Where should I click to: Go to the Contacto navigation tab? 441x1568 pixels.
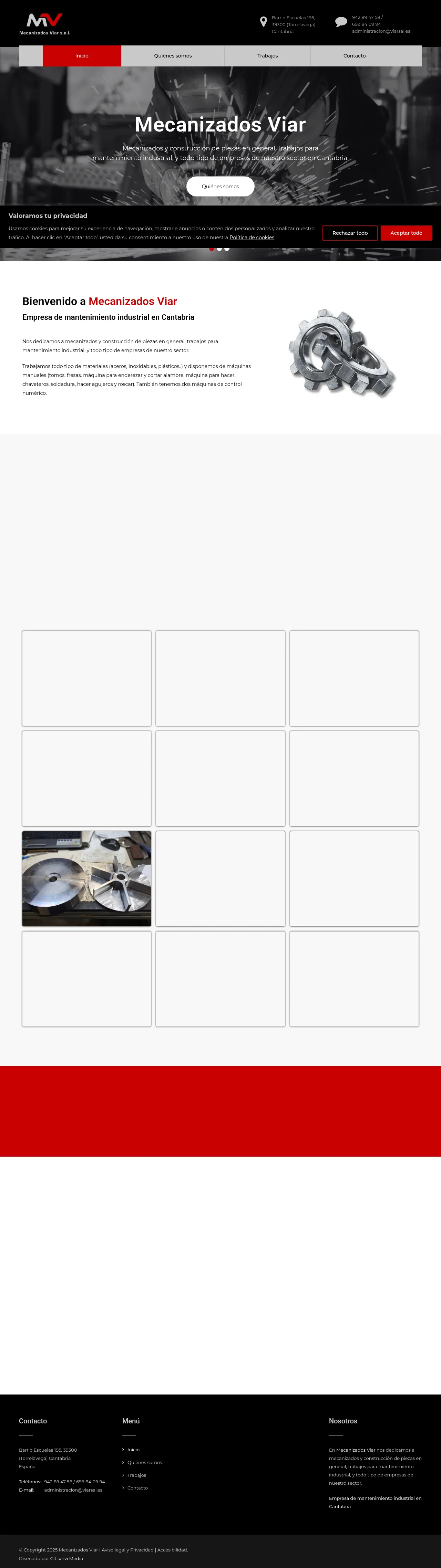pos(354,56)
